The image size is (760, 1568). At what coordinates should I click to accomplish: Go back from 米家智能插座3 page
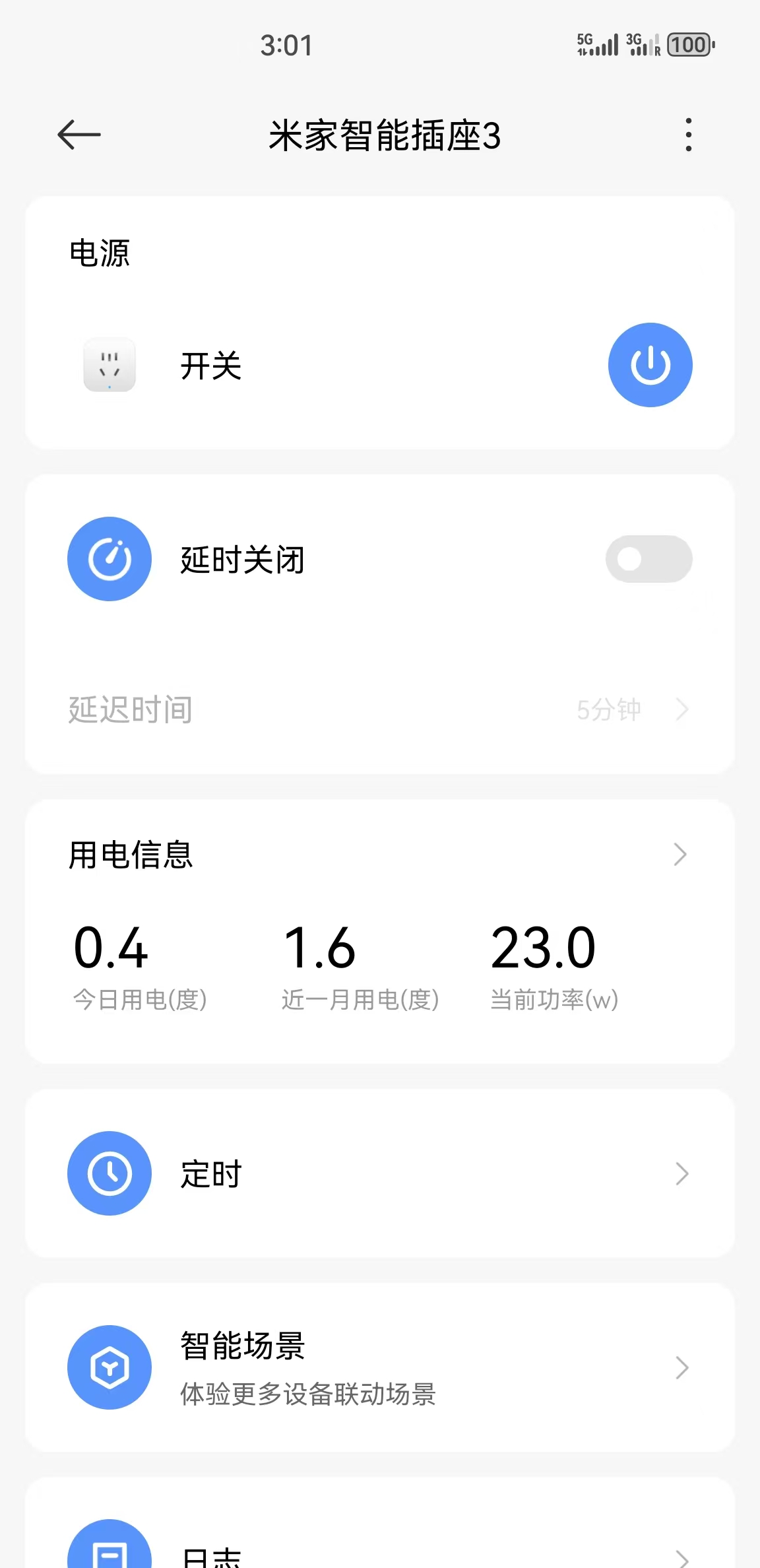tap(79, 135)
